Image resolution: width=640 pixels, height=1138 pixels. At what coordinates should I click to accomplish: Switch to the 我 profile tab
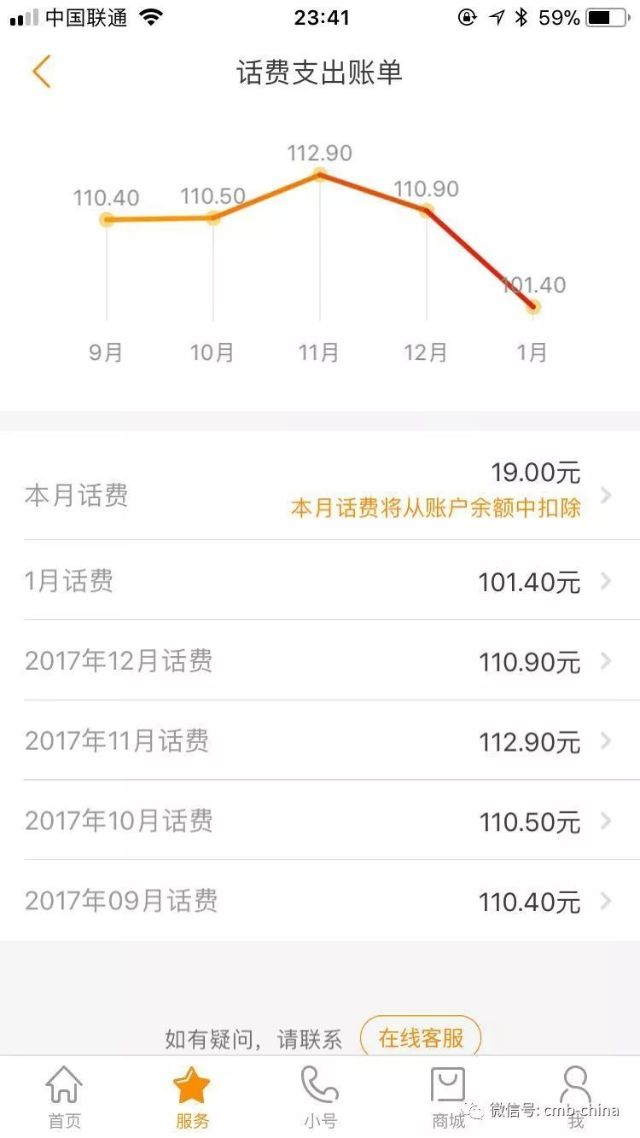click(x=576, y=1097)
